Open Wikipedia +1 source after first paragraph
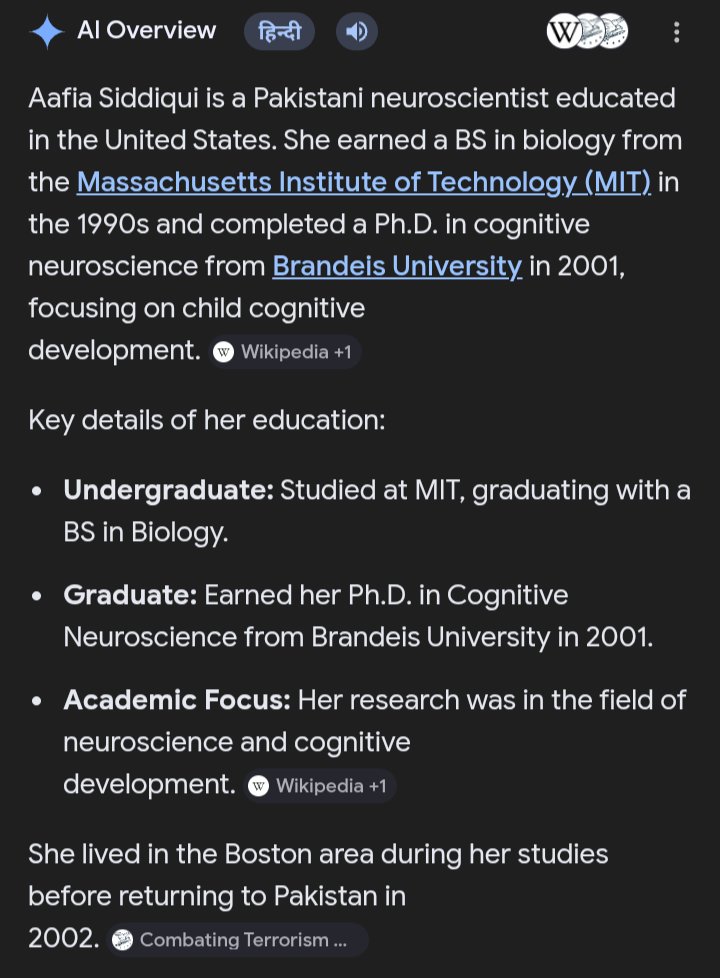 [x=285, y=352]
